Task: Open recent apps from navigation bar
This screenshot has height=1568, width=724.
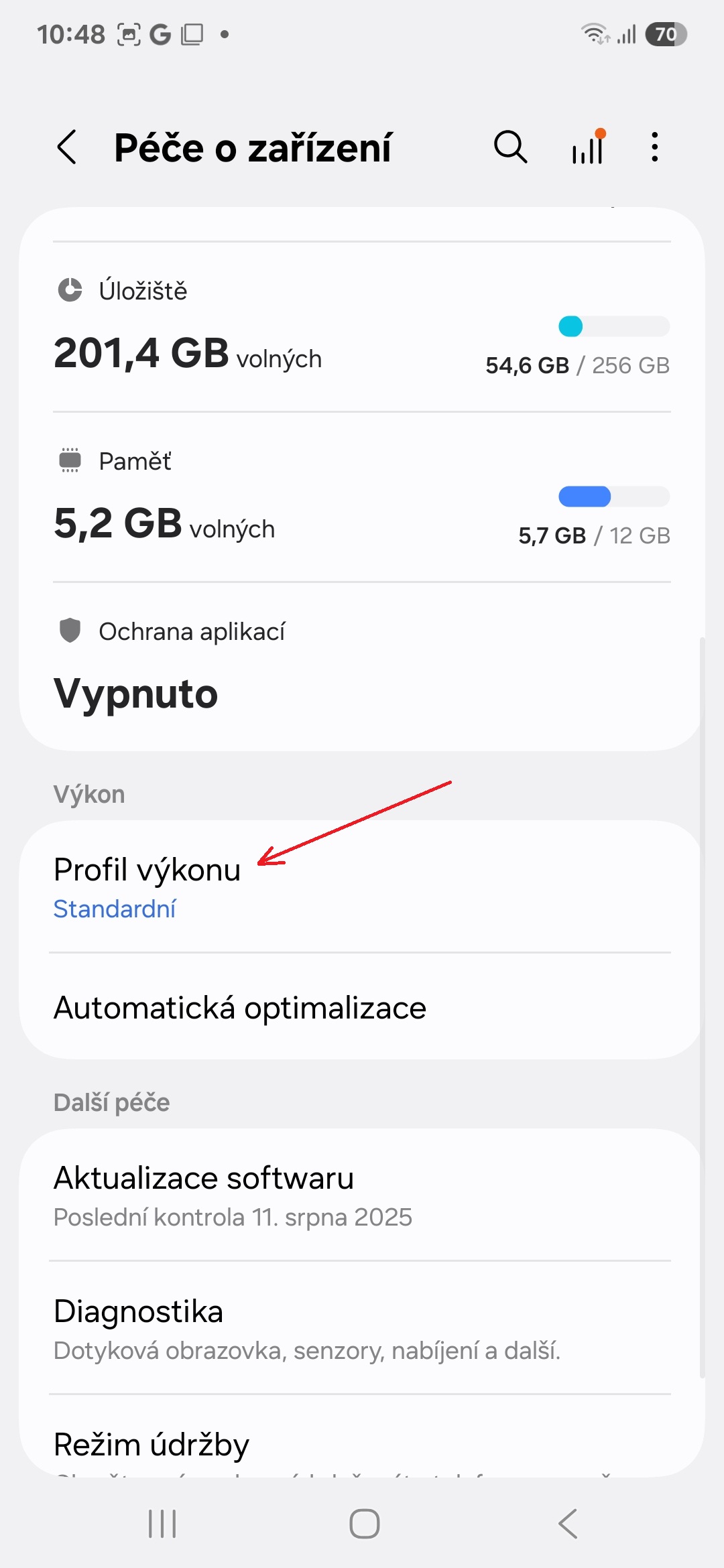Action: click(x=162, y=1524)
